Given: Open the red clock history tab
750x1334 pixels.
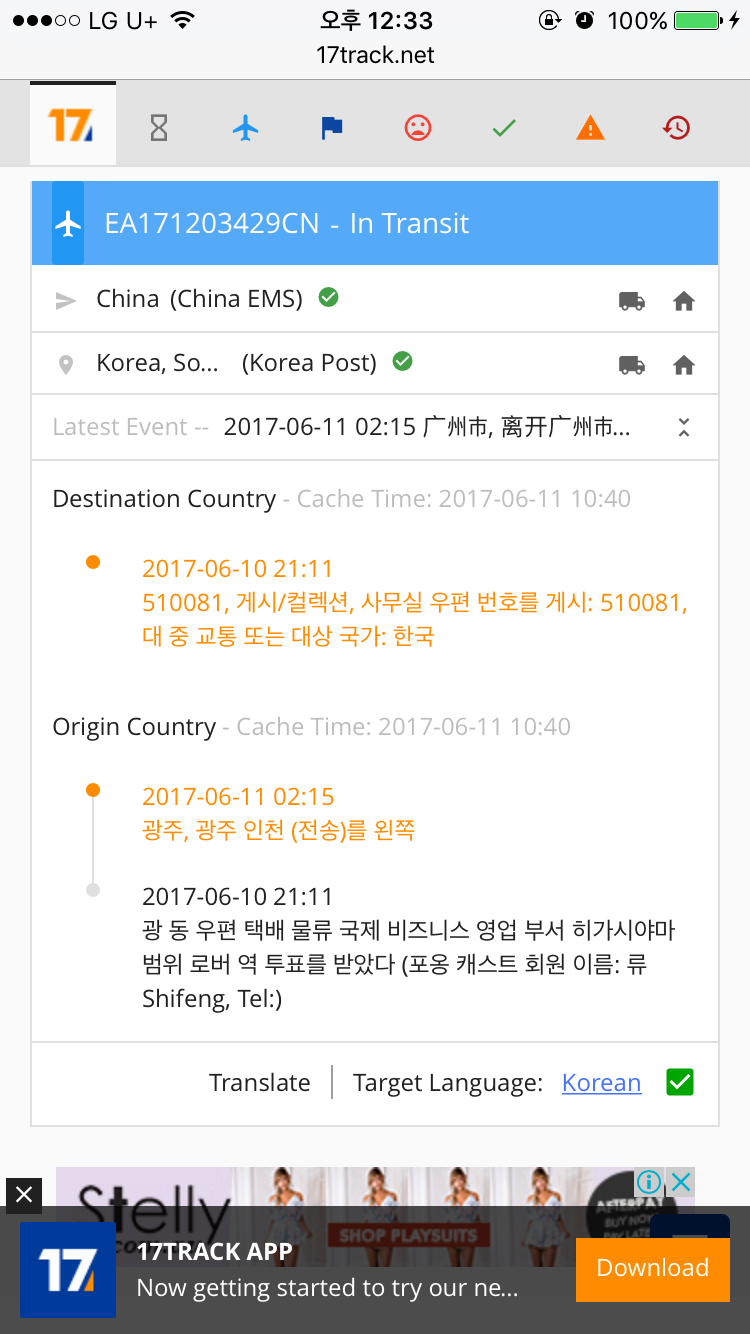Looking at the screenshot, I should click(677, 127).
